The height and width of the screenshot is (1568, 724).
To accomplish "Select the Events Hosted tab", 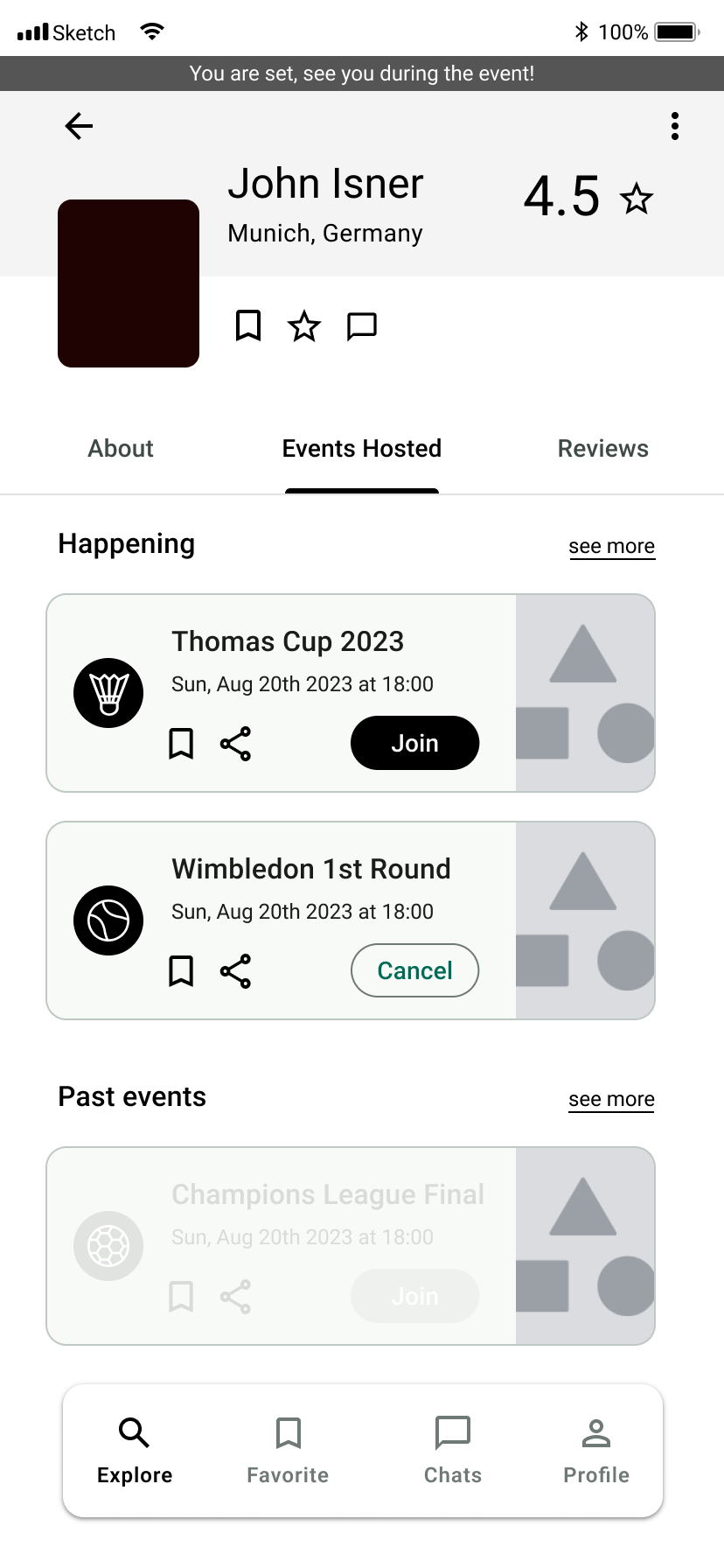I will (361, 449).
